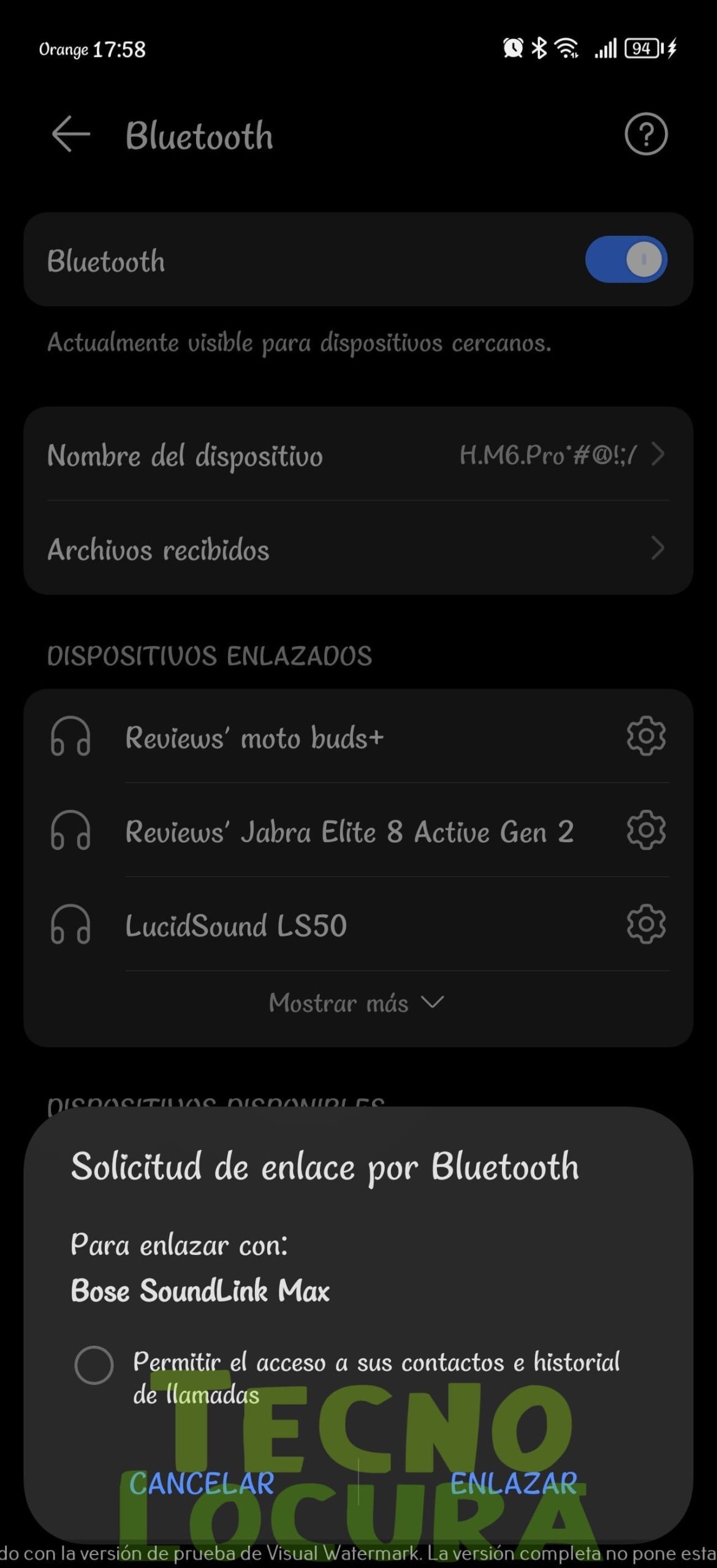Open Archivos recibidos
717x1568 pixels.
point(358,548)
